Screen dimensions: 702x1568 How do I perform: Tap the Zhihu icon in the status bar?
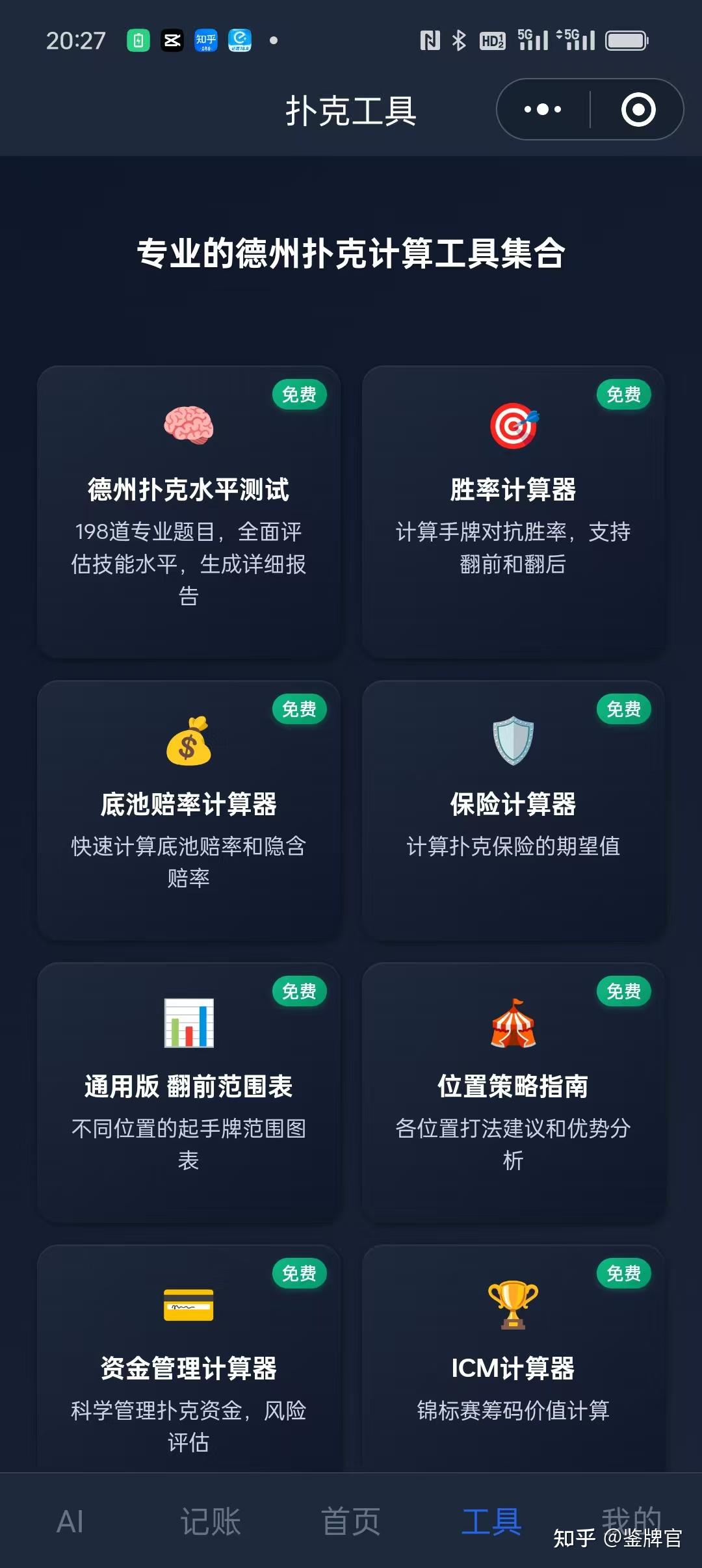(205, 40)
